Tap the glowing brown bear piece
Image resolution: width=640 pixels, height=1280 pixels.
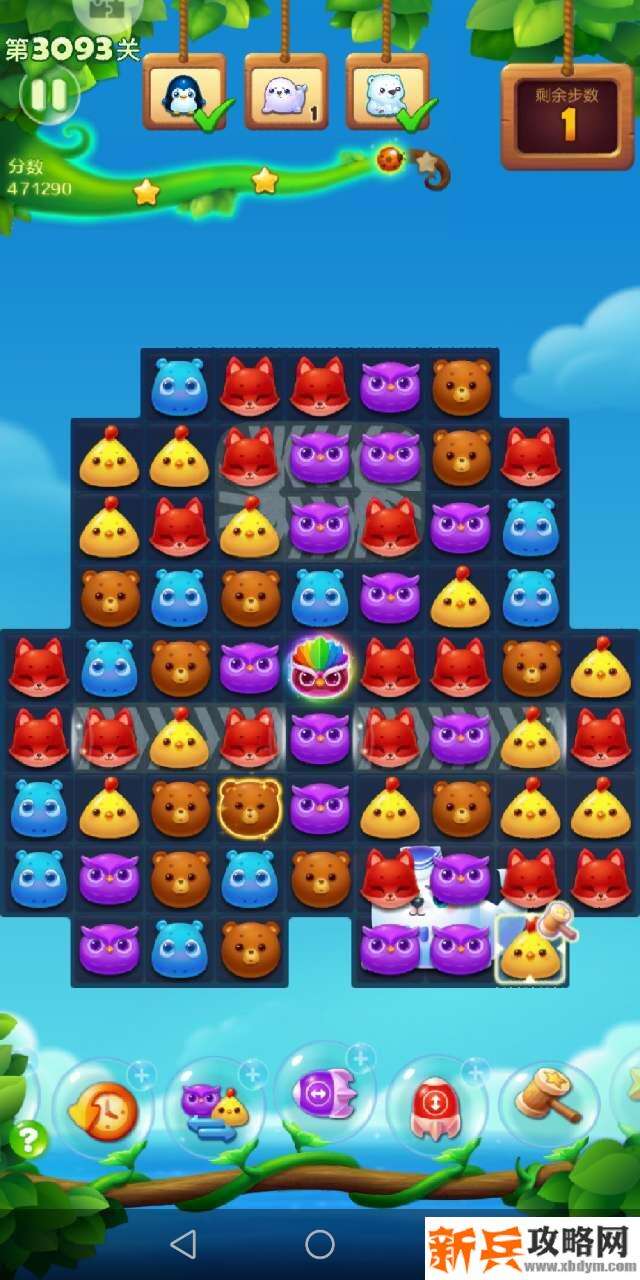[x=250, y=808]
